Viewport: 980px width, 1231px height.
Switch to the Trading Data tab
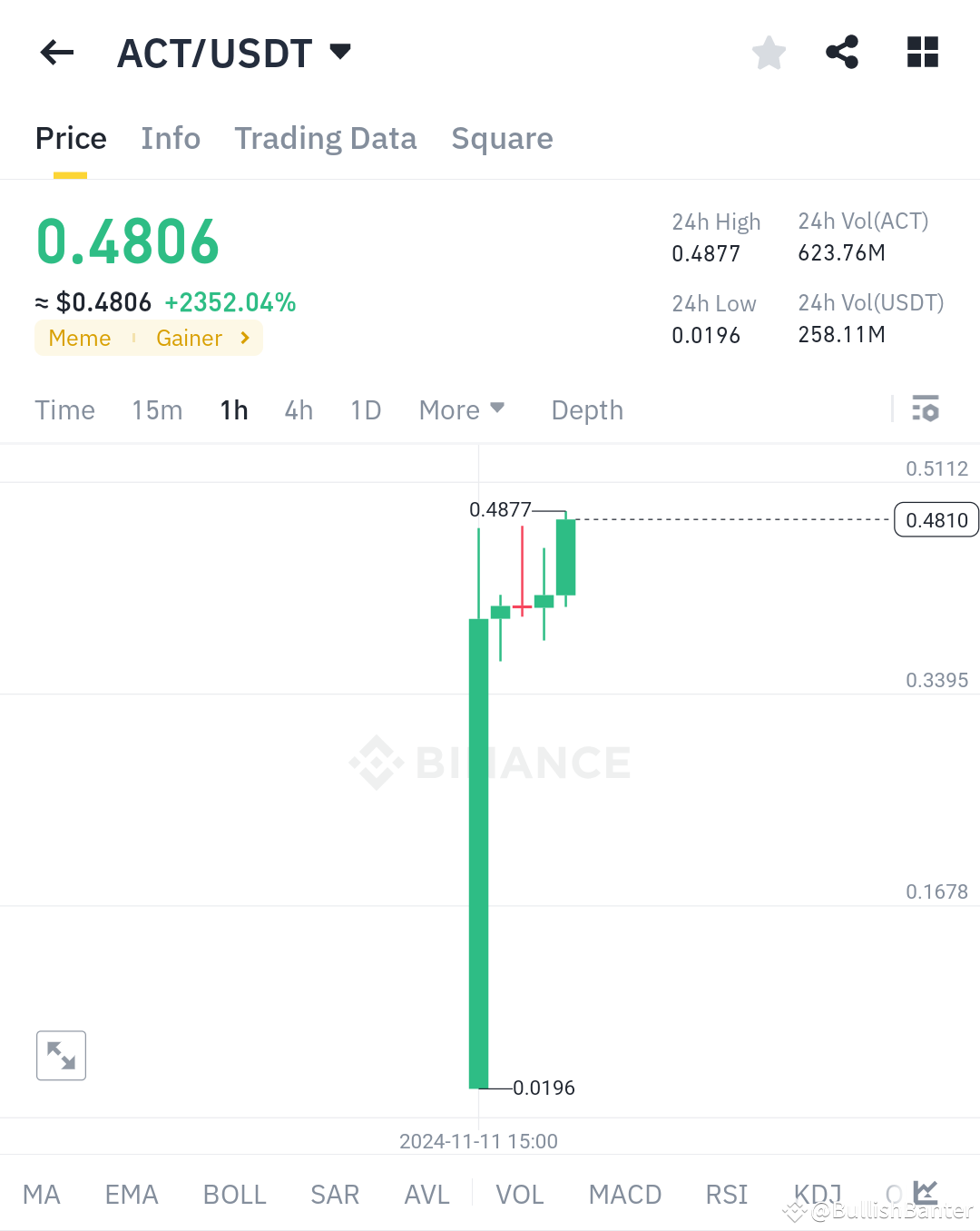click(x=326, y=138)
